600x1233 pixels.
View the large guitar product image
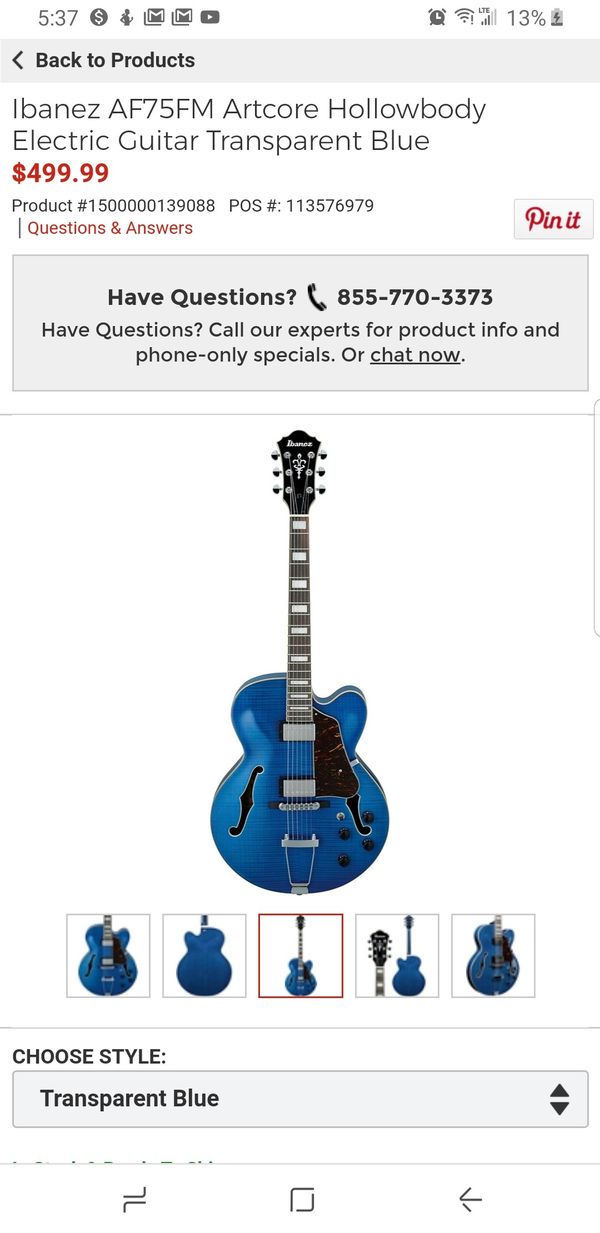click(300, 663)
